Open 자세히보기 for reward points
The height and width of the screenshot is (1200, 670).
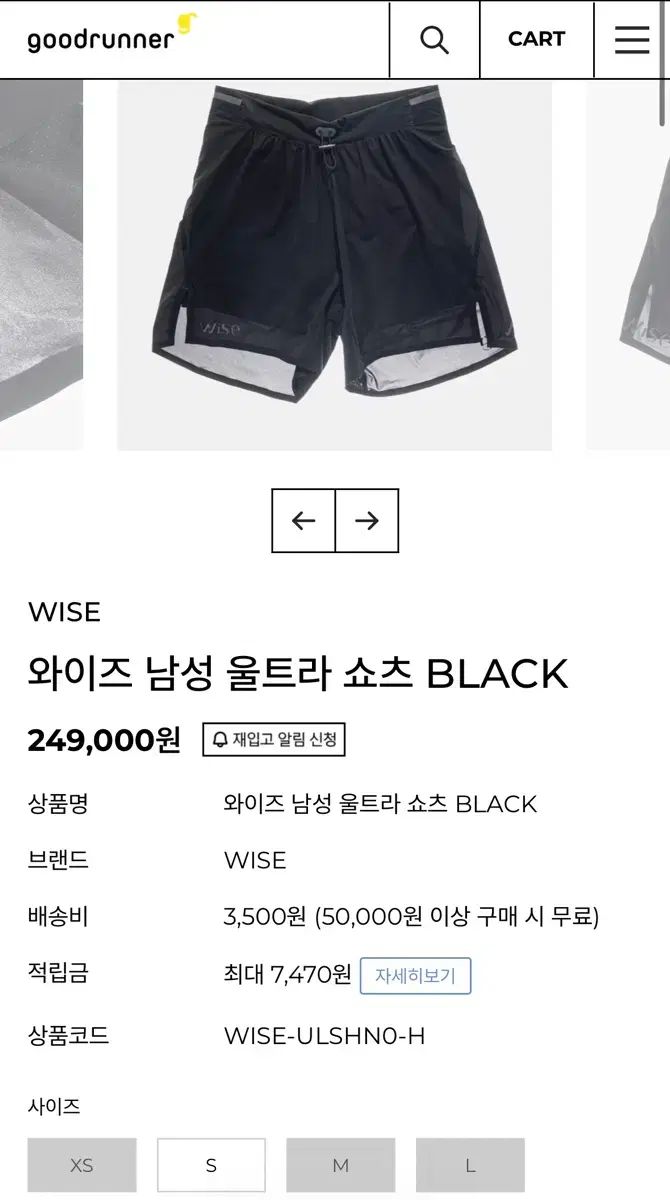coord(415,976)
